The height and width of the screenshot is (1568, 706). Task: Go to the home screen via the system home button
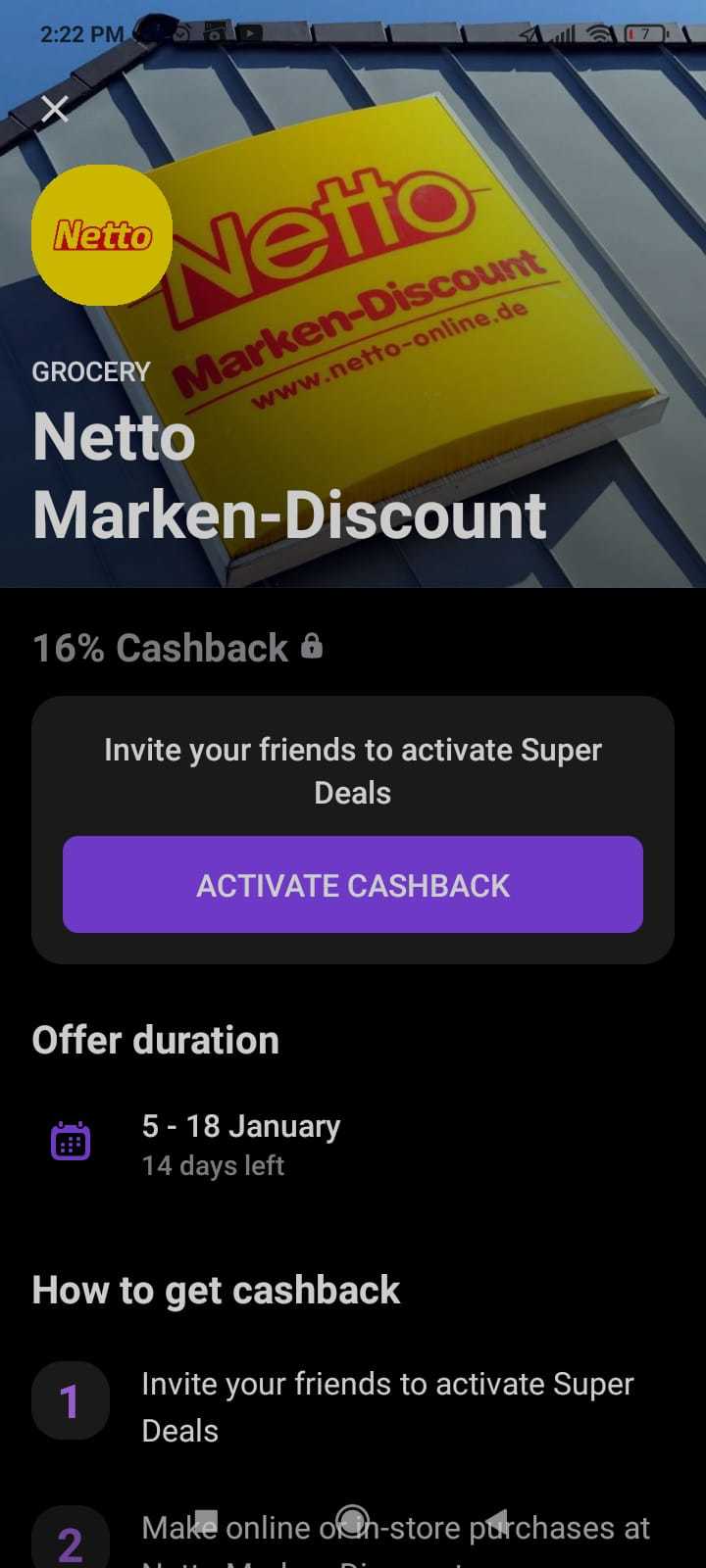352,1521
